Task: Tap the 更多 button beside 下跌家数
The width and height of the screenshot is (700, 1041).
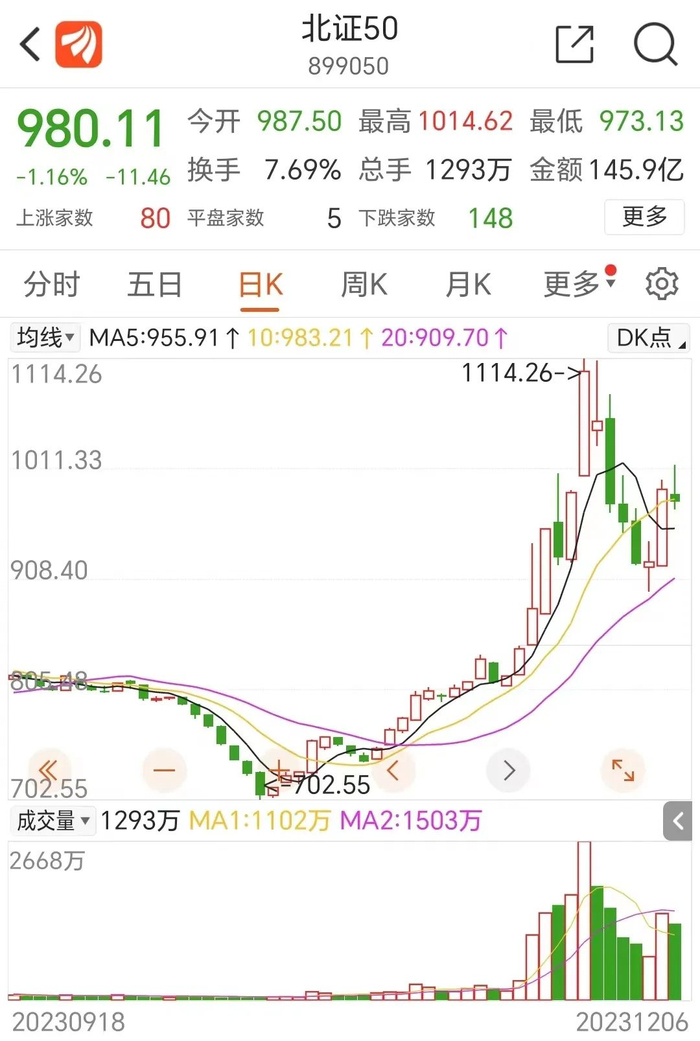Action: (644, 216)
